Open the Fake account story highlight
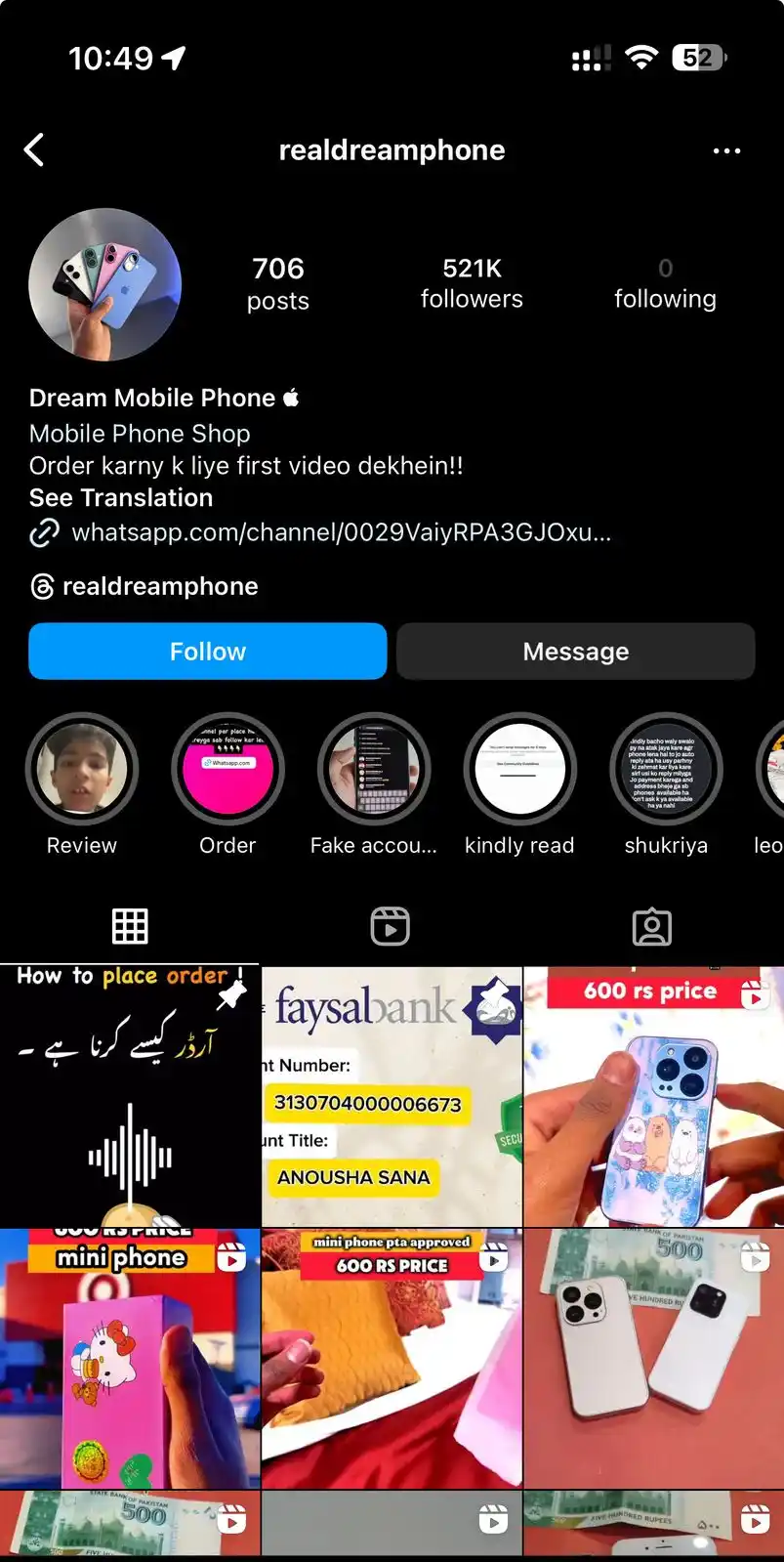784x1562 pixels. click(x=374, y=771)
